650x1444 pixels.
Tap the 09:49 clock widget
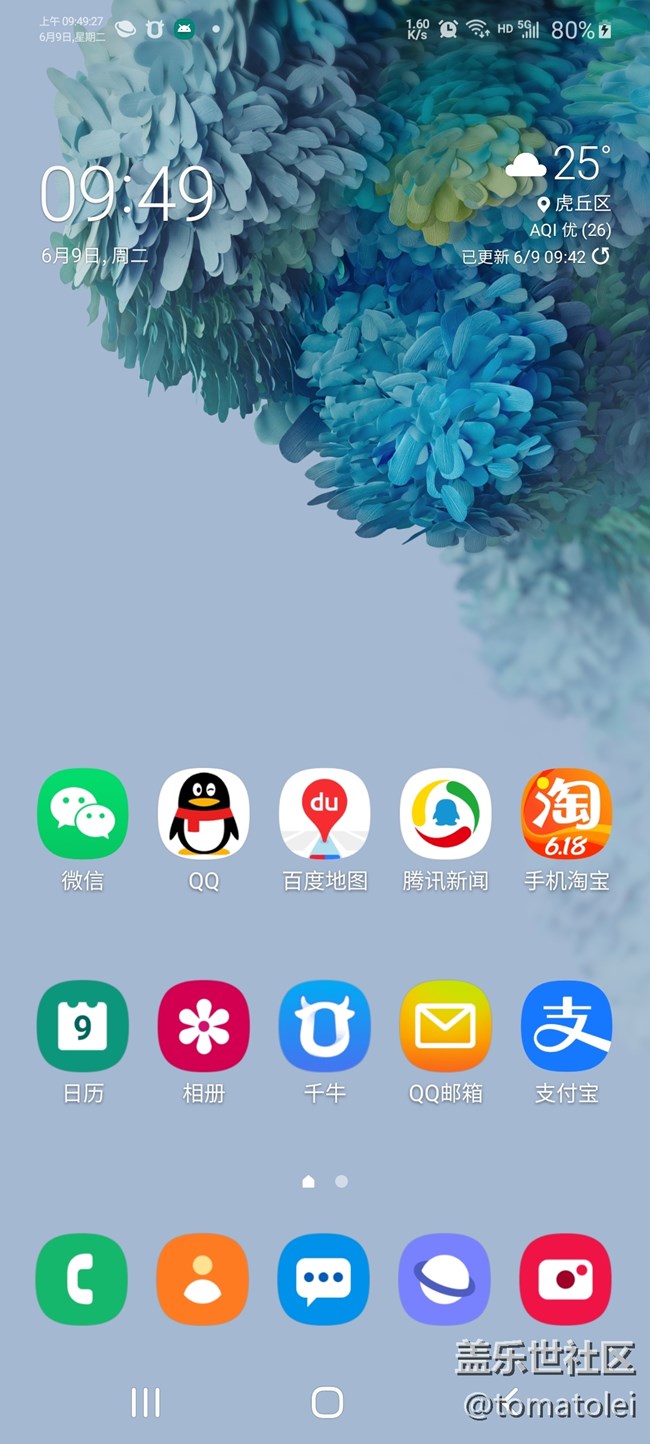(x=127, y=194)
